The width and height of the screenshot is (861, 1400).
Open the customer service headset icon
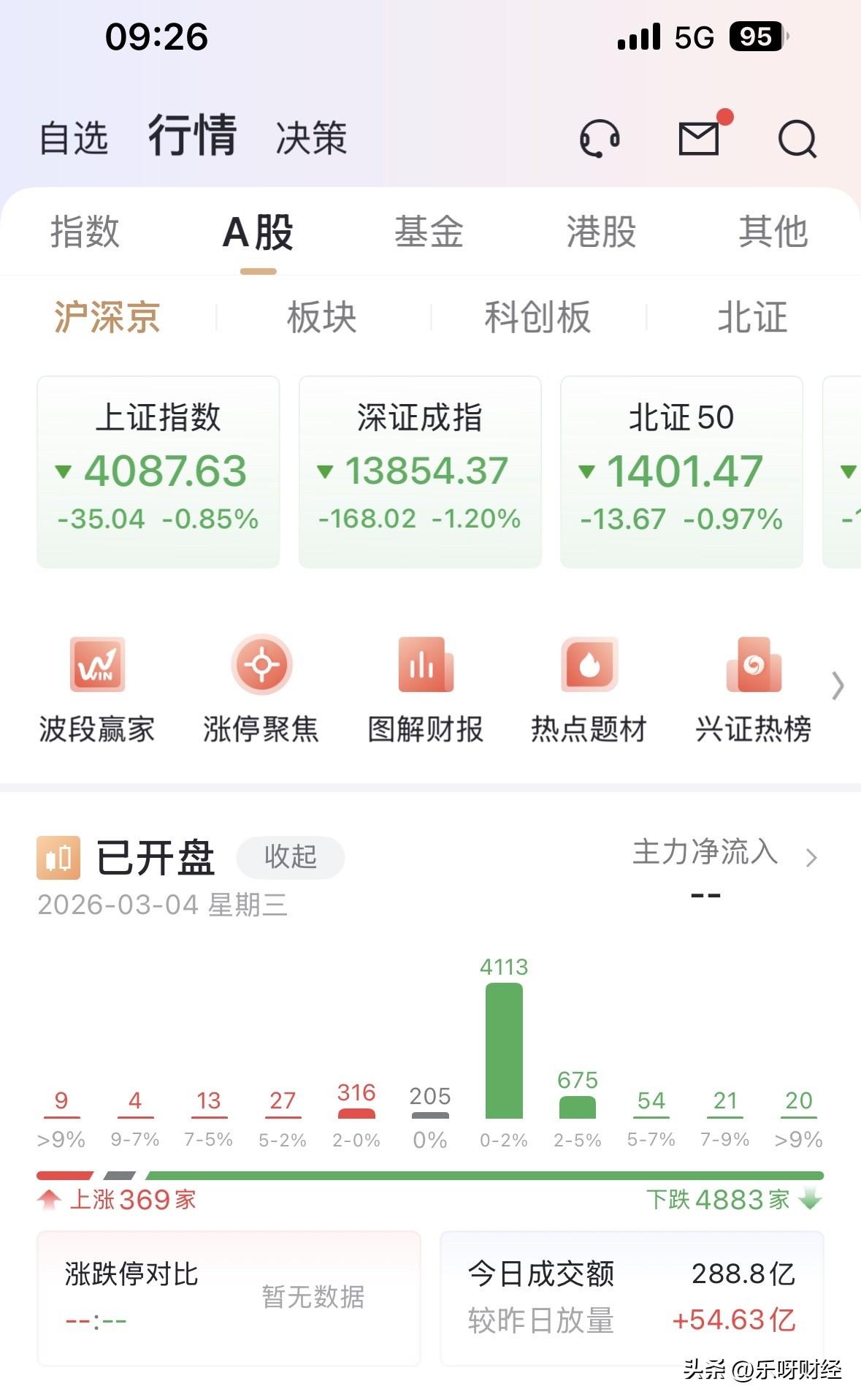tap(597, 137)
